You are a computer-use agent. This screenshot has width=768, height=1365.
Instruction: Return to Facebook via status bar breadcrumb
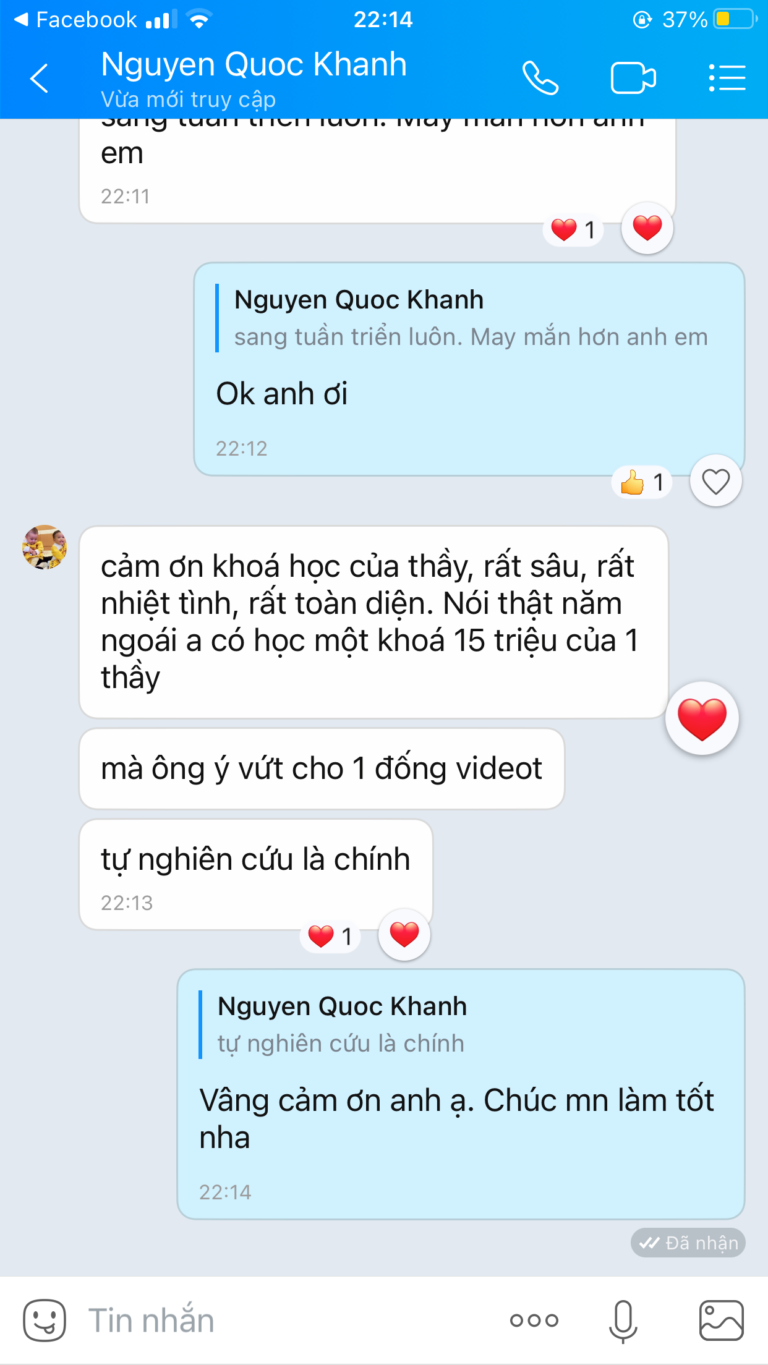click(x=75, y=19)
